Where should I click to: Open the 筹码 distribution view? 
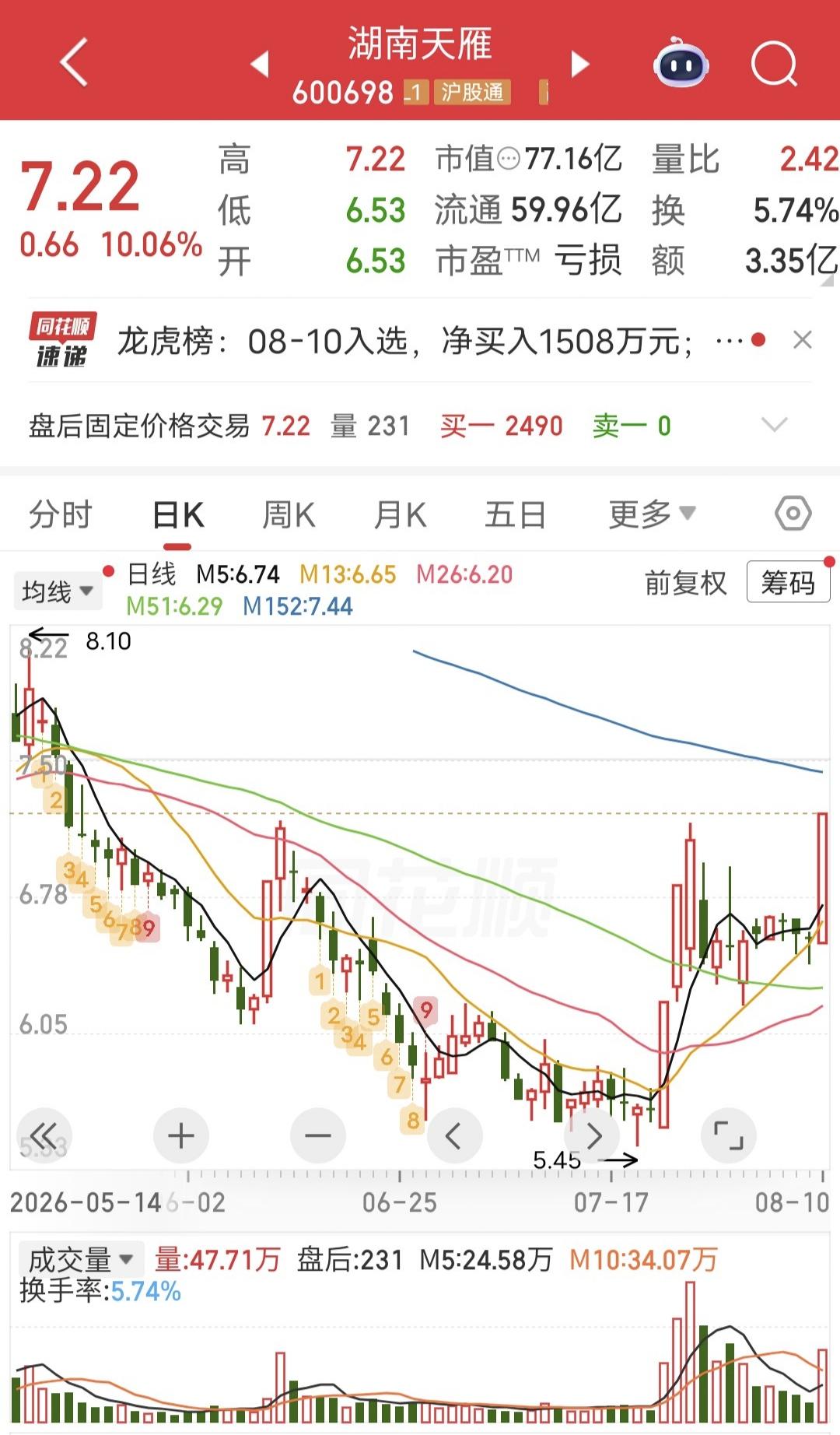[x=788, y=582]
